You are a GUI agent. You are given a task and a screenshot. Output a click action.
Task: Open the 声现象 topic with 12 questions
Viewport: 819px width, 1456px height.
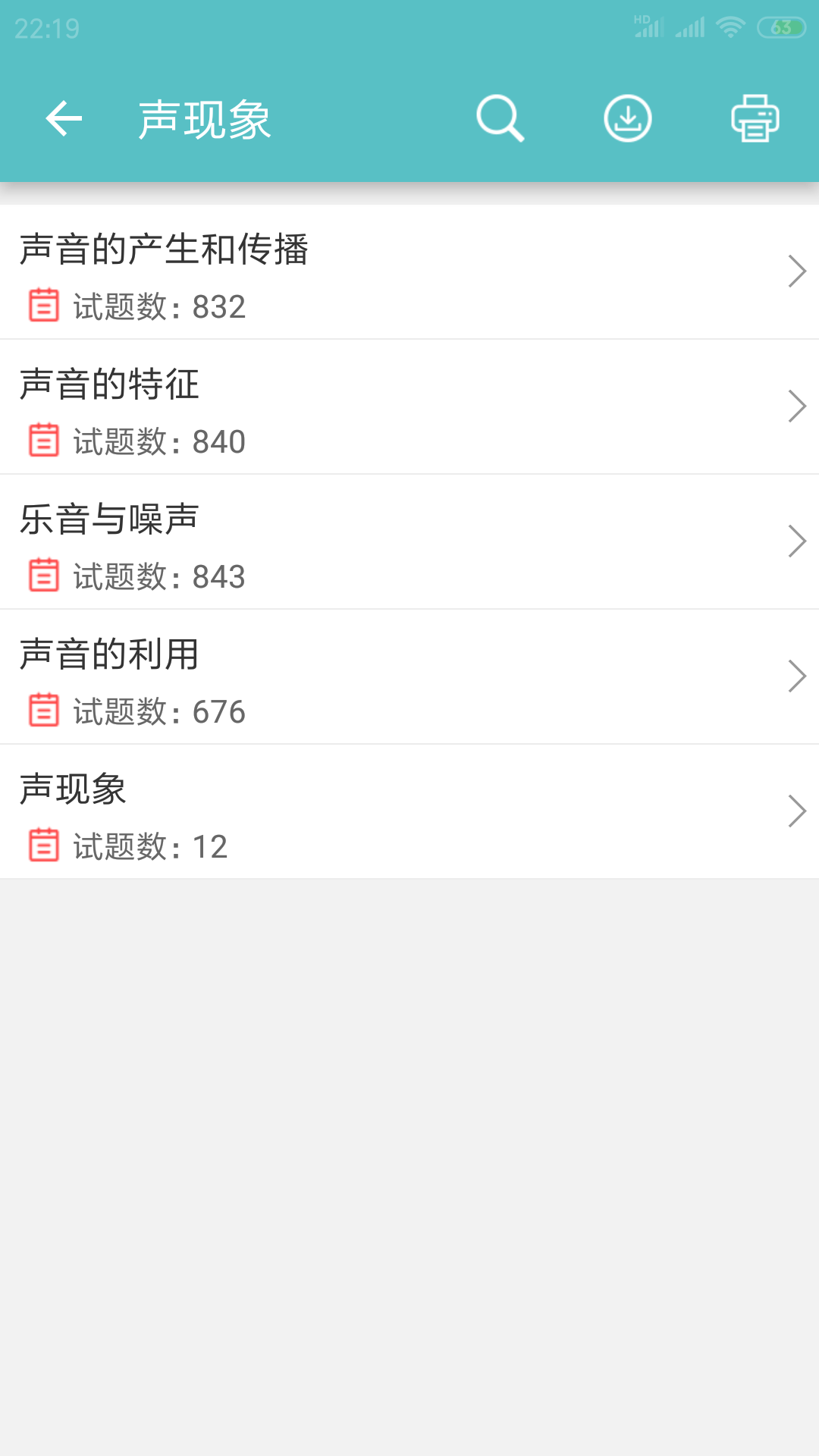(x=409, y=811)
